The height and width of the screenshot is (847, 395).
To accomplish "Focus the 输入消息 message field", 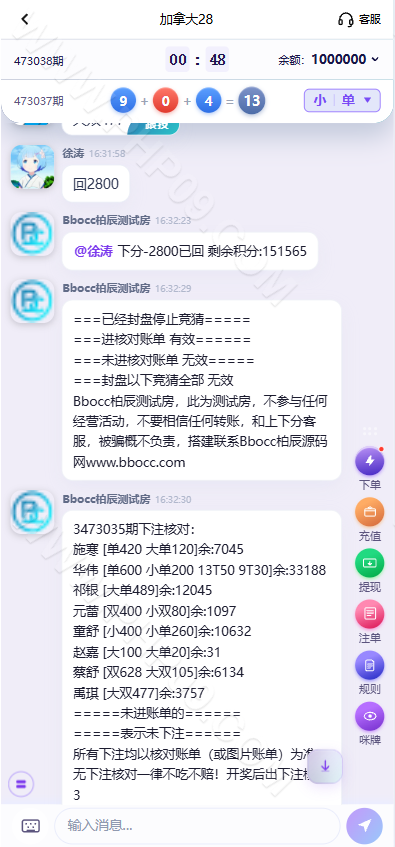I will pyautogui.click(x=197, y=825).
